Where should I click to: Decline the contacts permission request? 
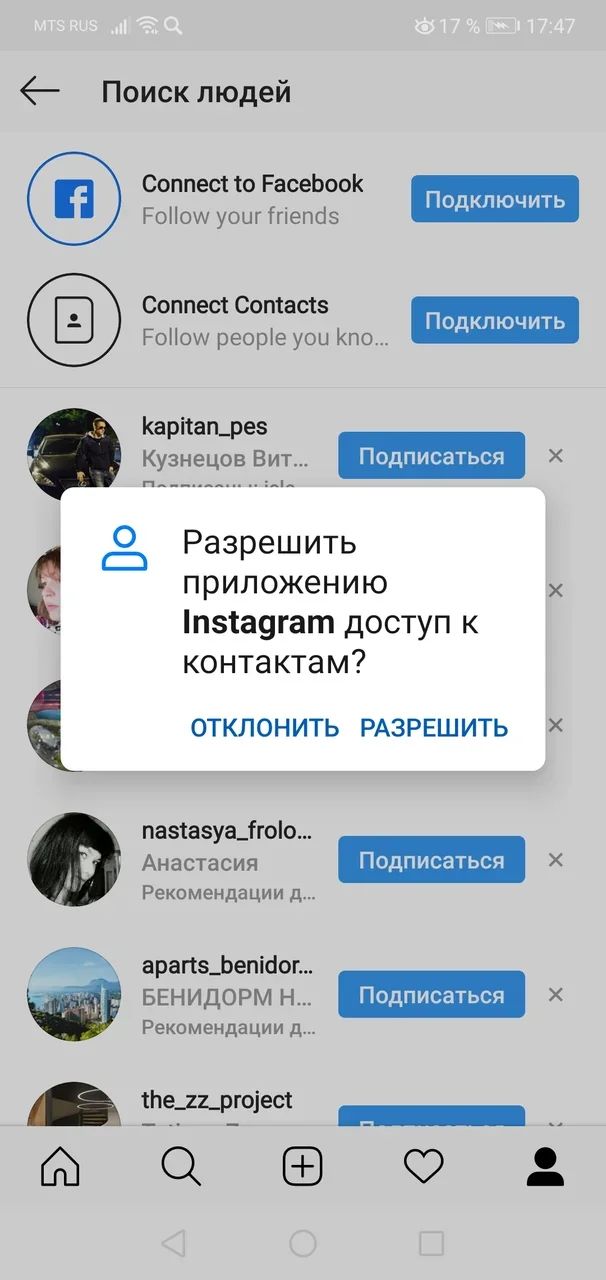point(265,727)
